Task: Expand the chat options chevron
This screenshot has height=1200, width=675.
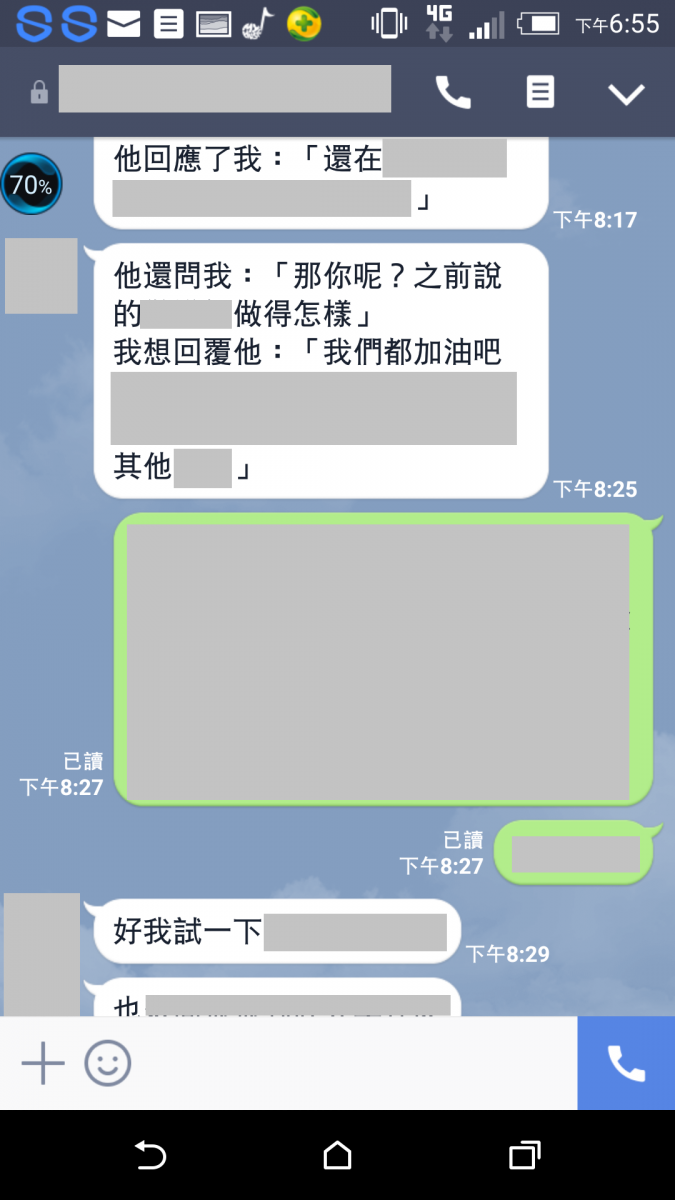Action: click(627, 94)
